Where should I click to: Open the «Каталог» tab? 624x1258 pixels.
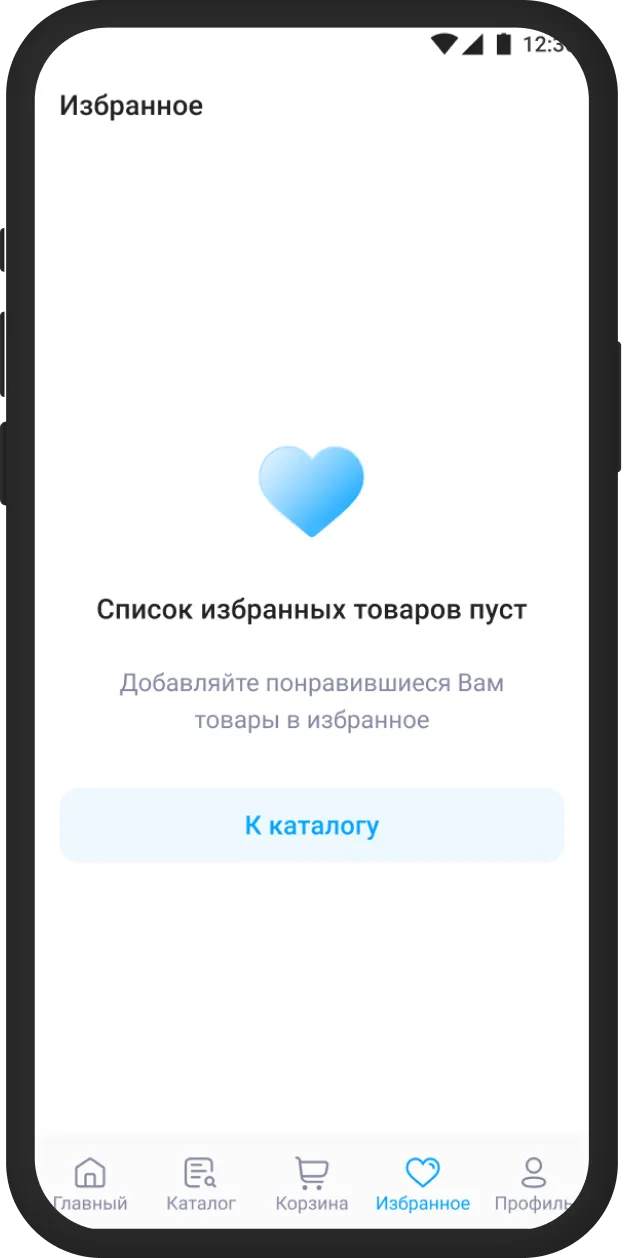[201, 1184]
